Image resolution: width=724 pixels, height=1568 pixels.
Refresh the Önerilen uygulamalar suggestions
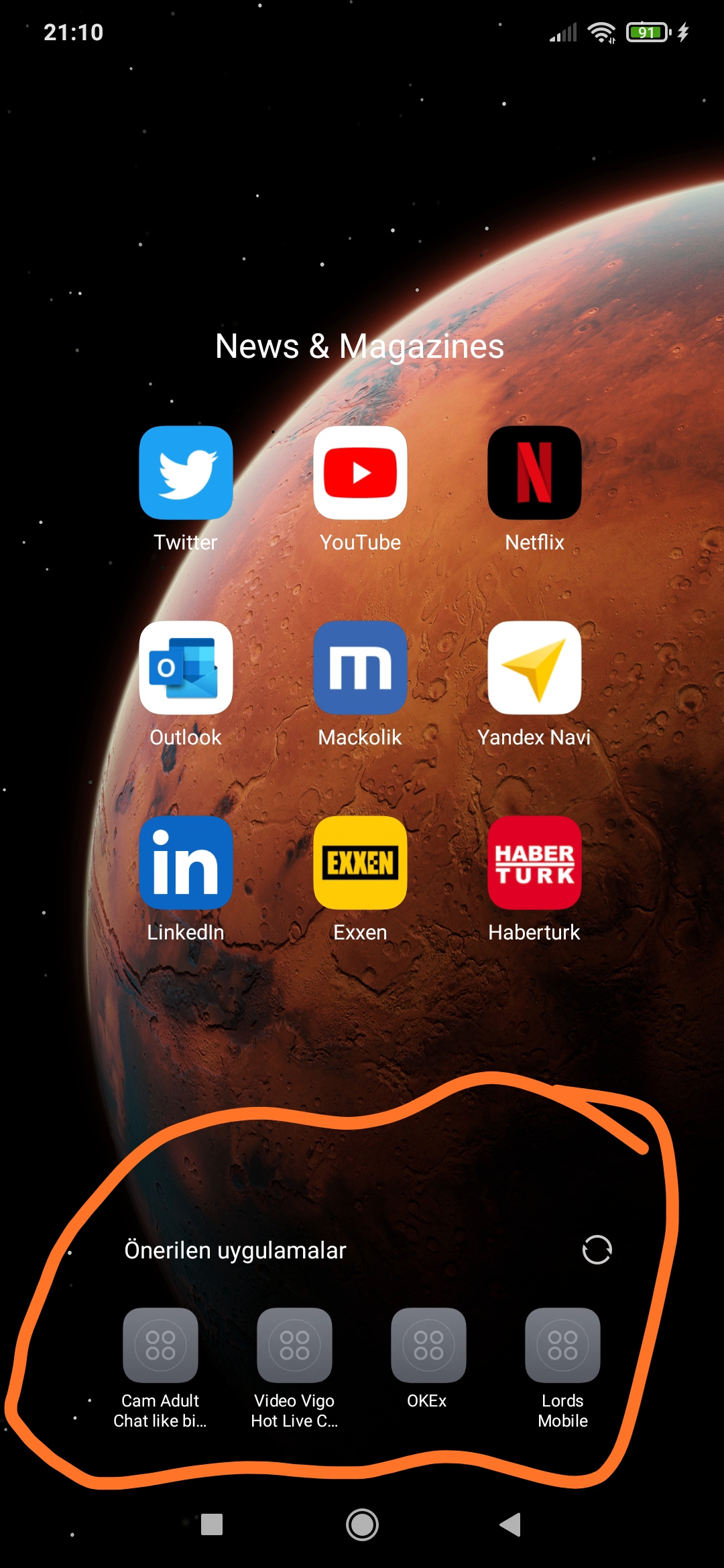pos(597,1250)
